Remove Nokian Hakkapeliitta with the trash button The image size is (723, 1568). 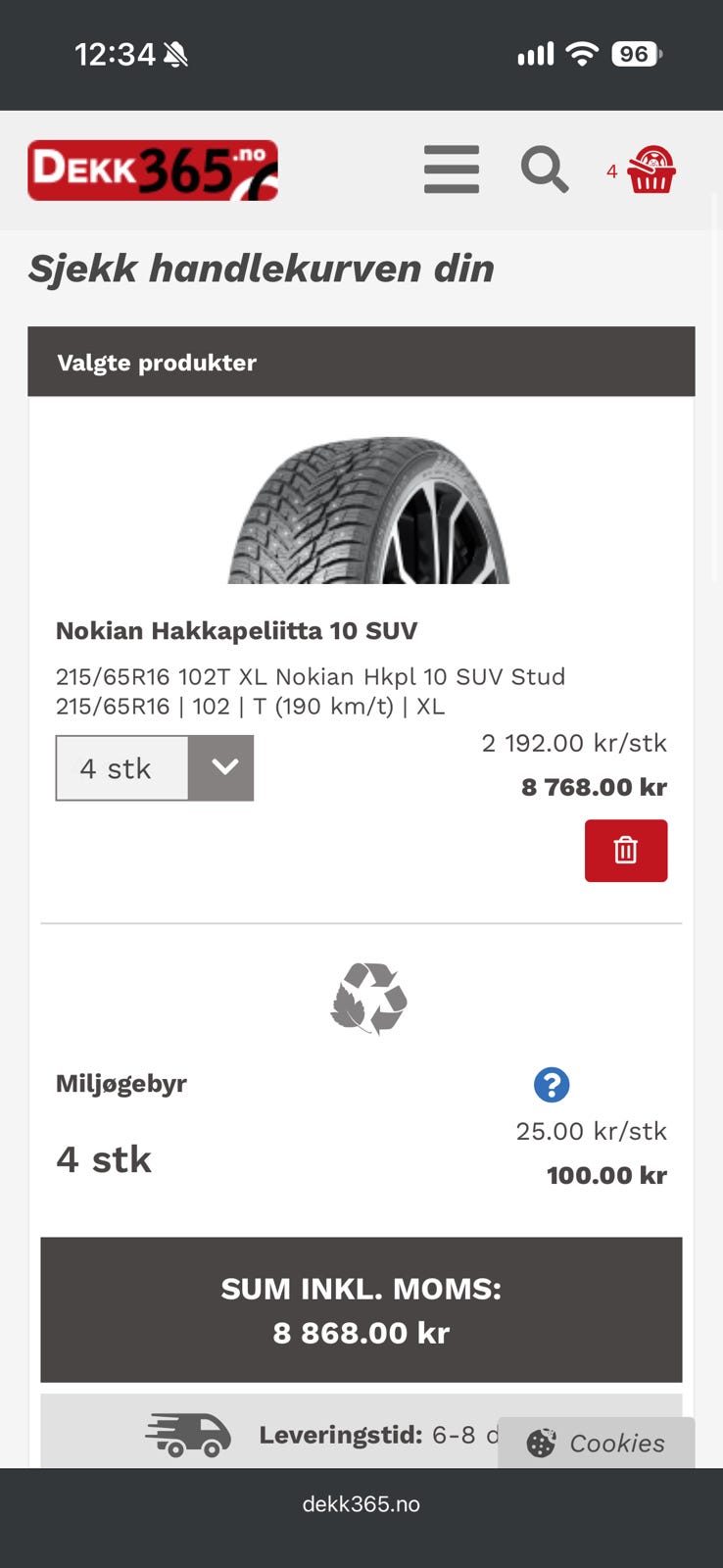626,851
